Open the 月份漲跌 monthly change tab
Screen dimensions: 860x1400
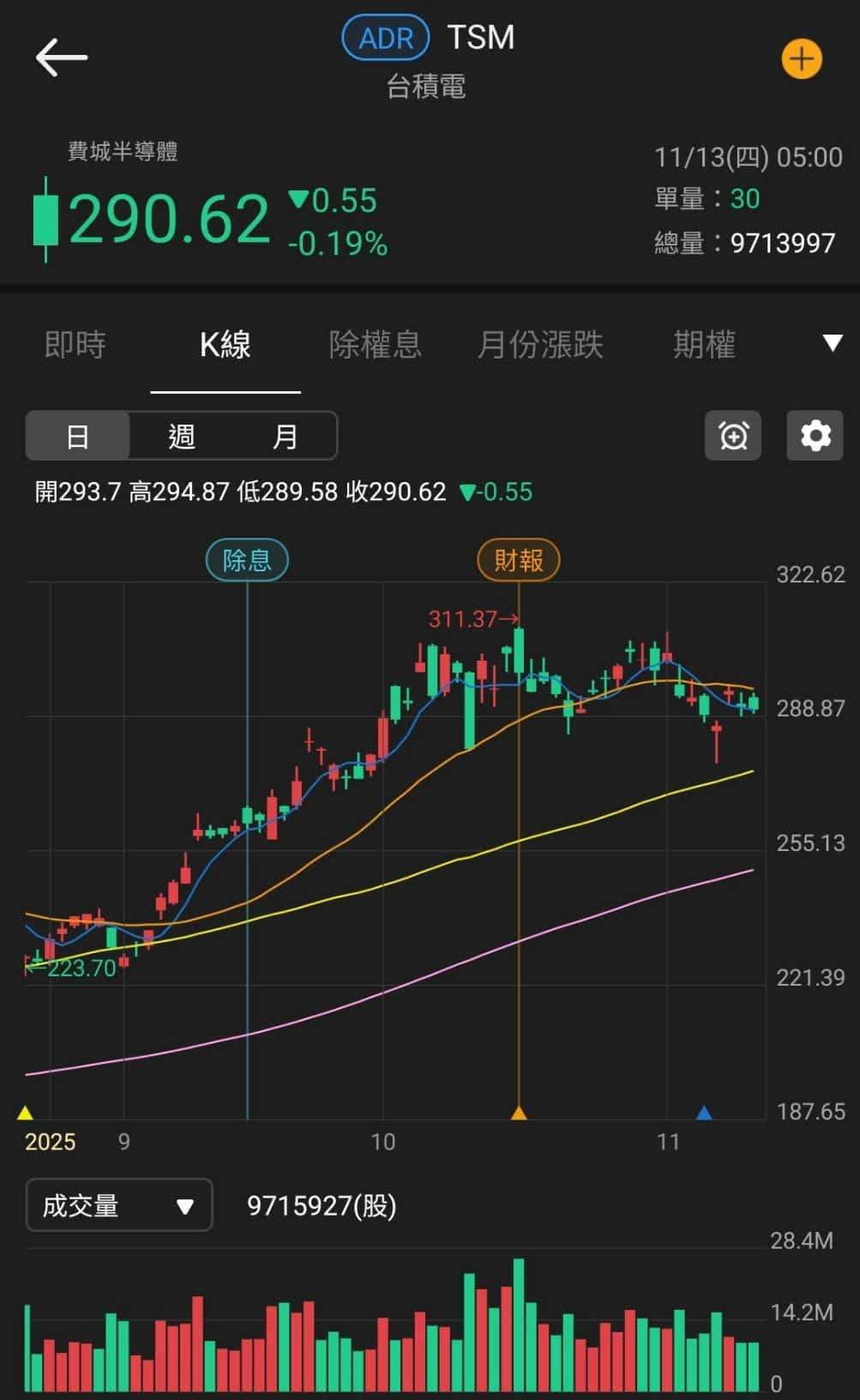click(542, 345)
